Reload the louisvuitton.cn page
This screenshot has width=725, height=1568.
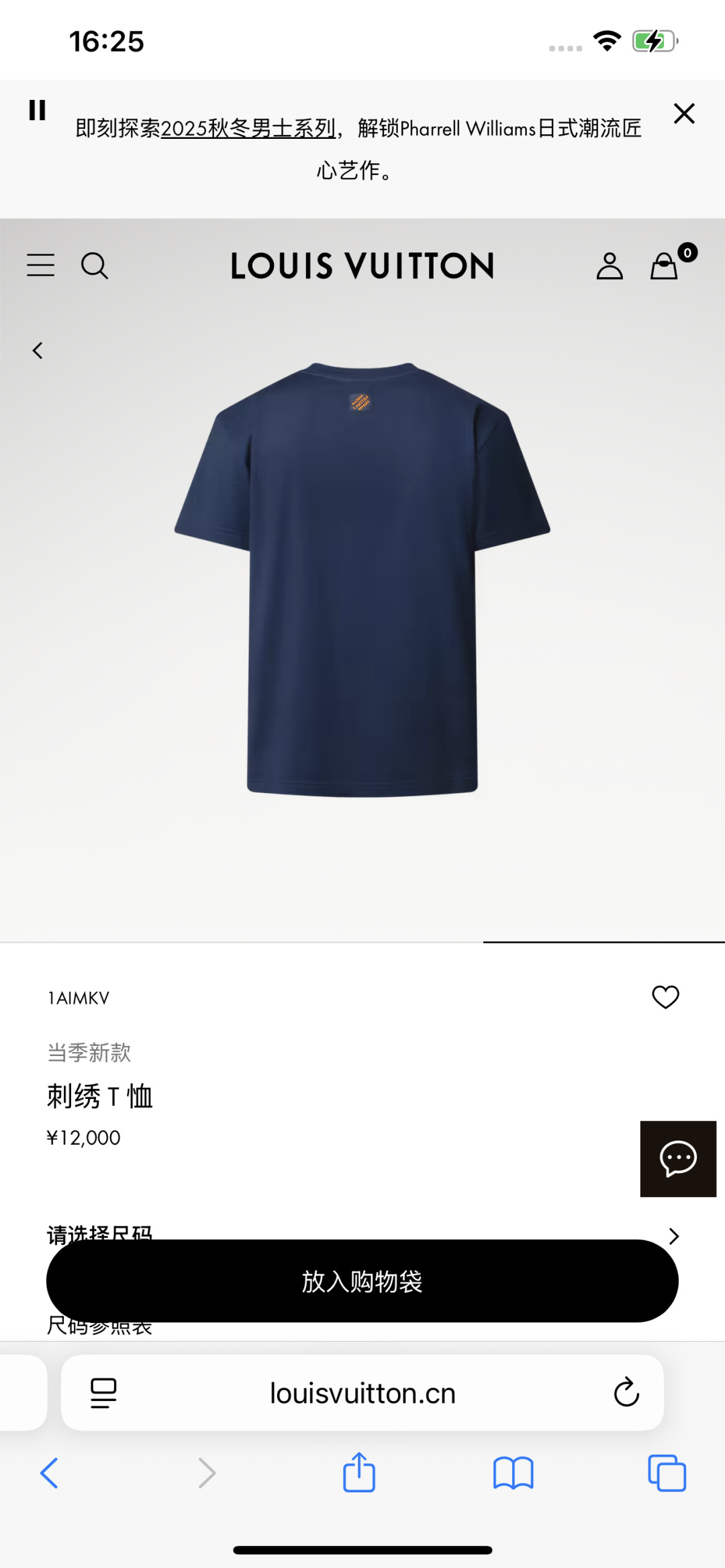pos(626,1393)
